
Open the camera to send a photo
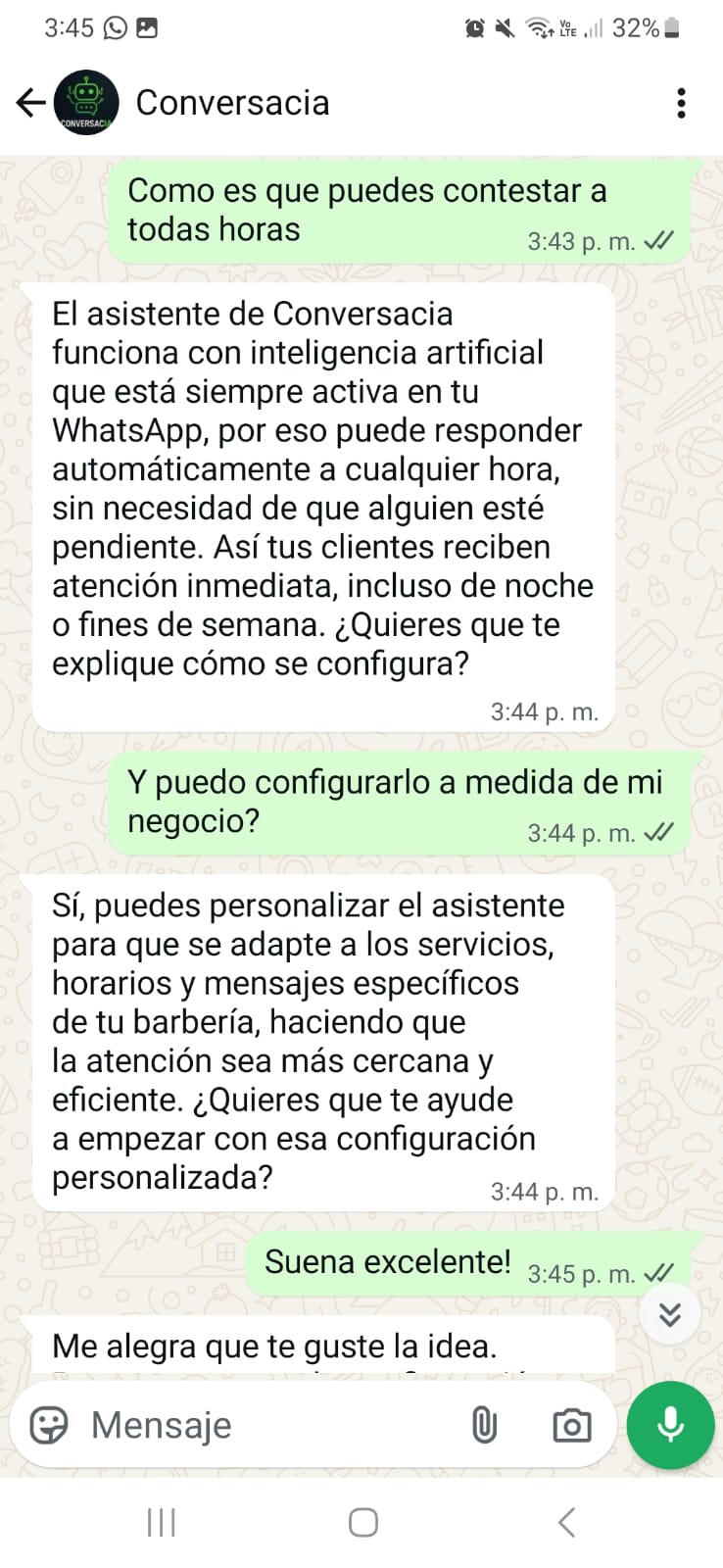pos(571,1425)
